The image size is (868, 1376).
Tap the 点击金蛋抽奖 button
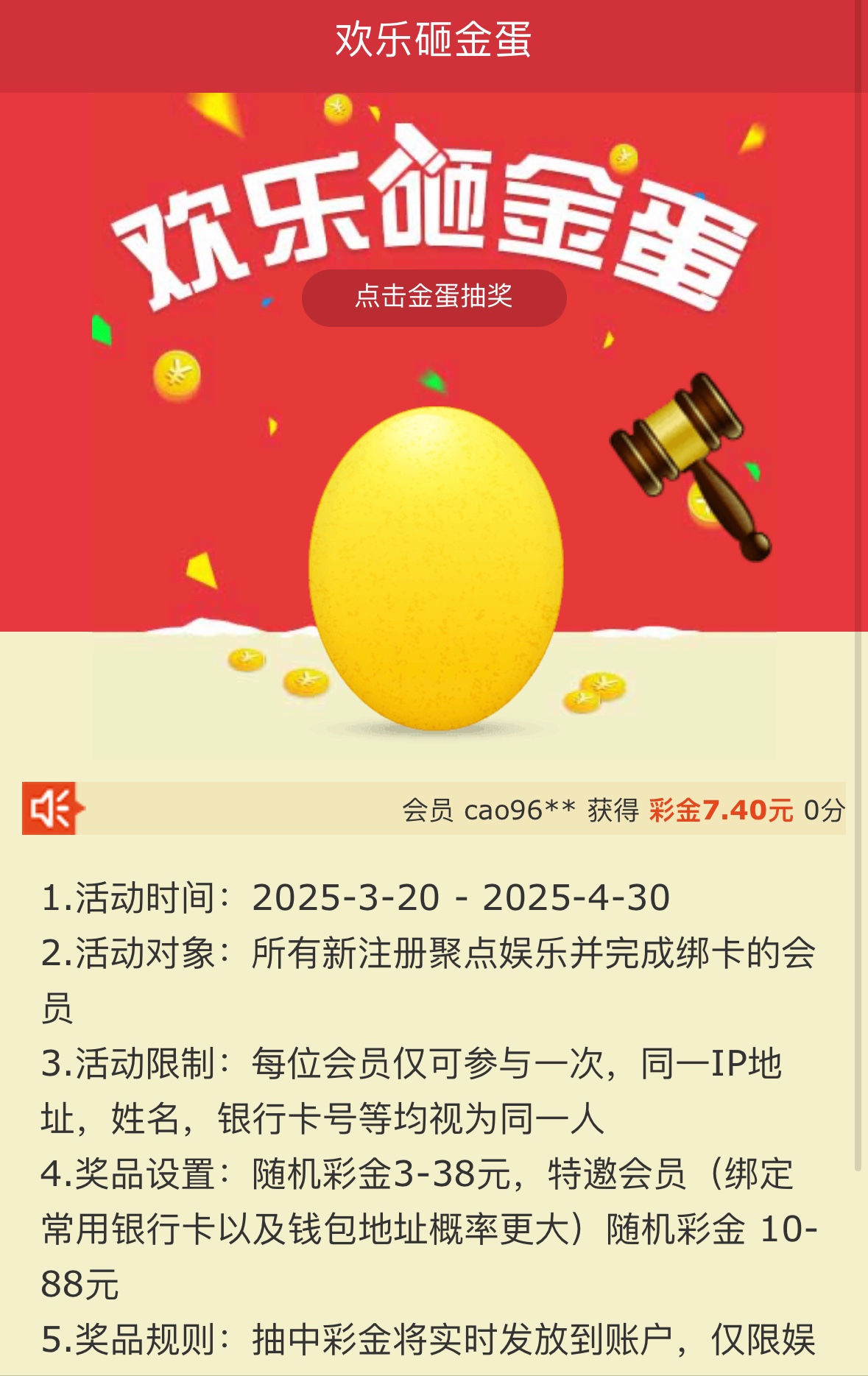click(x=434, y=297)
